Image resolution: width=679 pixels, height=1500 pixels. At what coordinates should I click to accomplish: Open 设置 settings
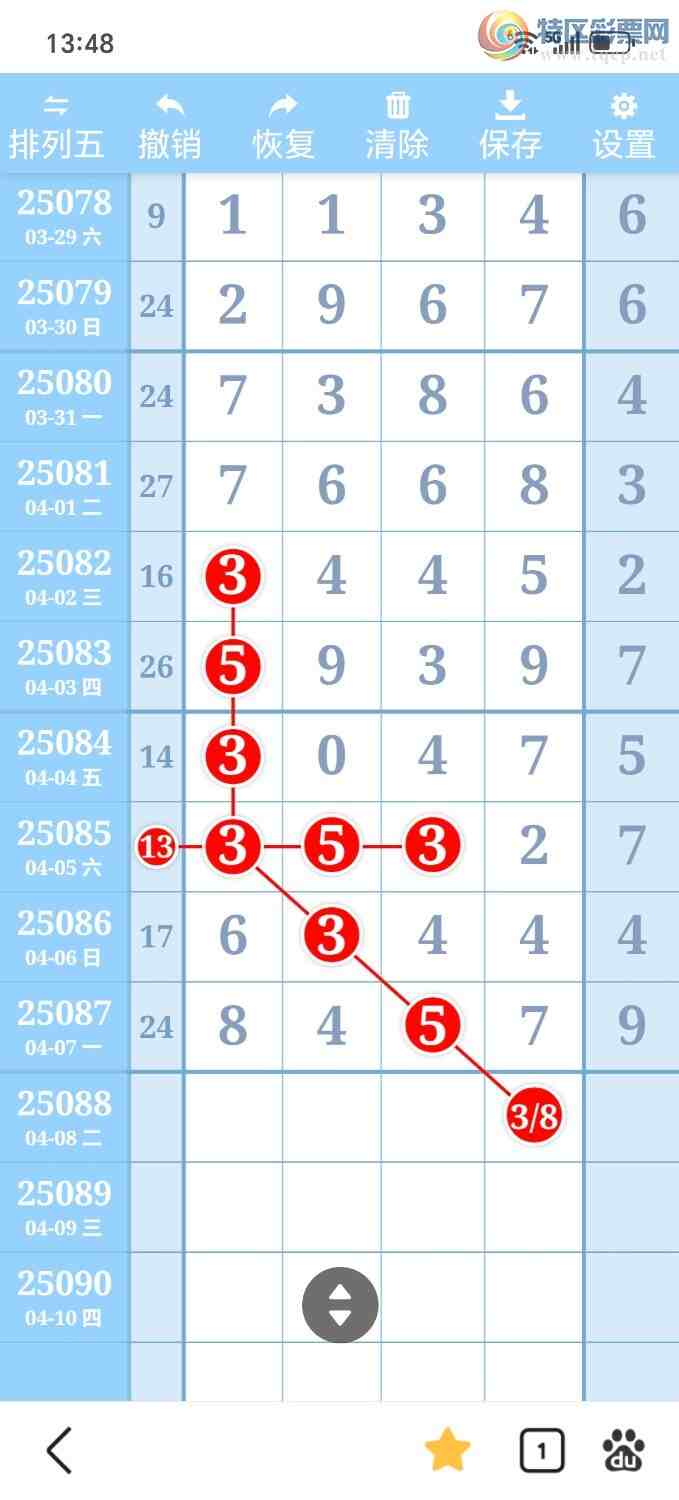[624, 127]
